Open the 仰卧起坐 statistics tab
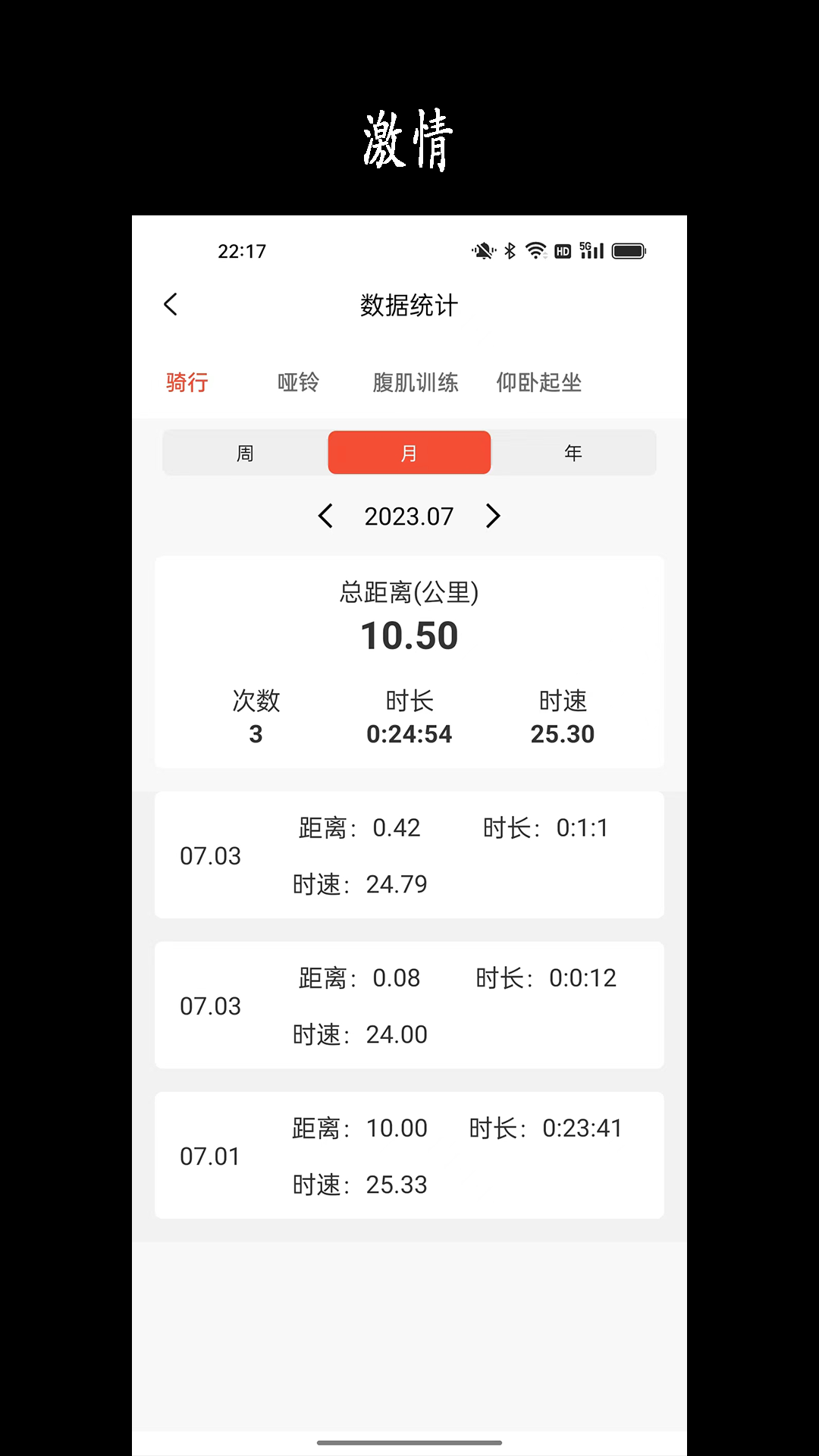 point(540,382)
